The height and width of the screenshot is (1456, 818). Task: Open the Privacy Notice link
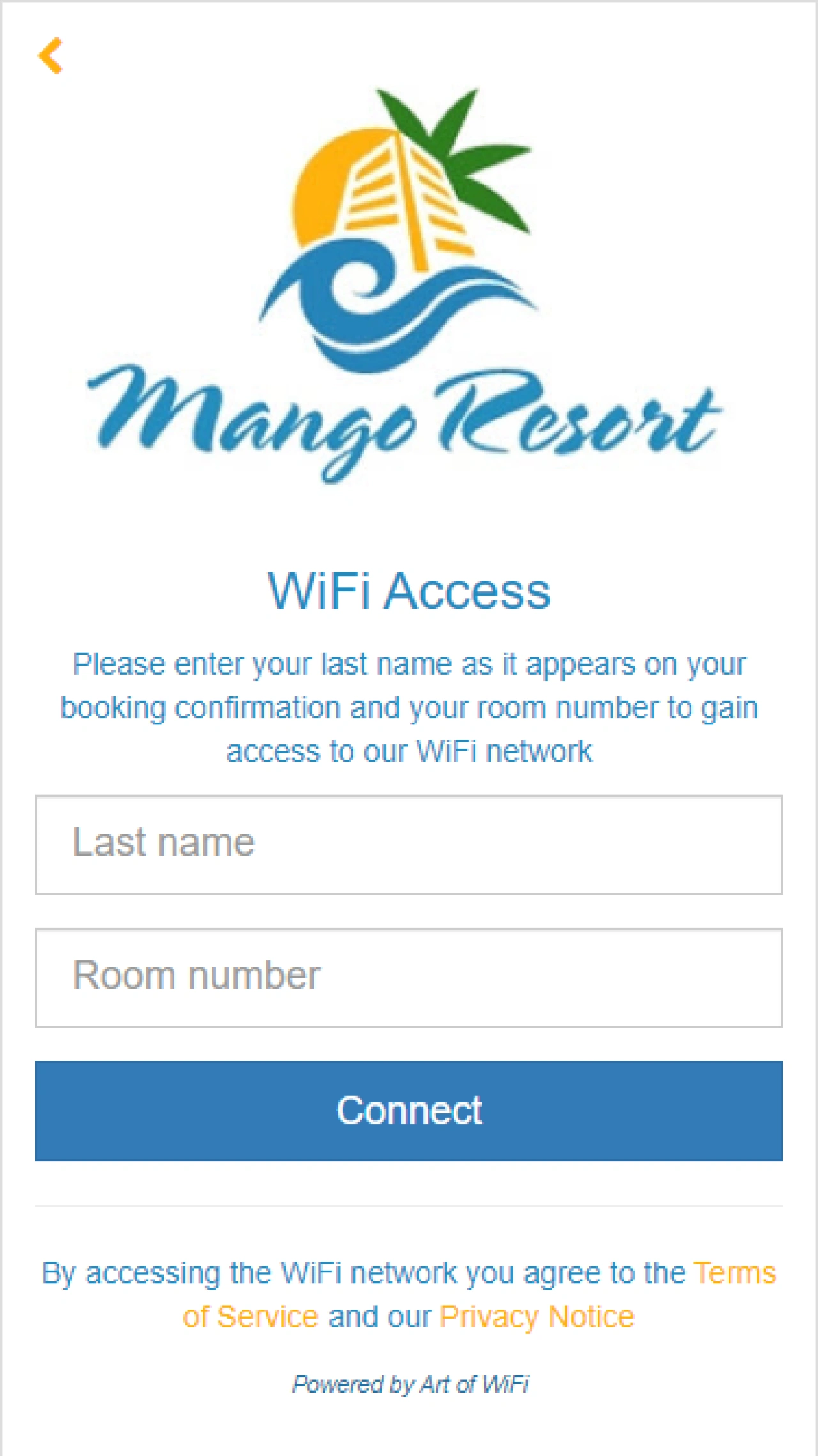(x=536, y=1316)
